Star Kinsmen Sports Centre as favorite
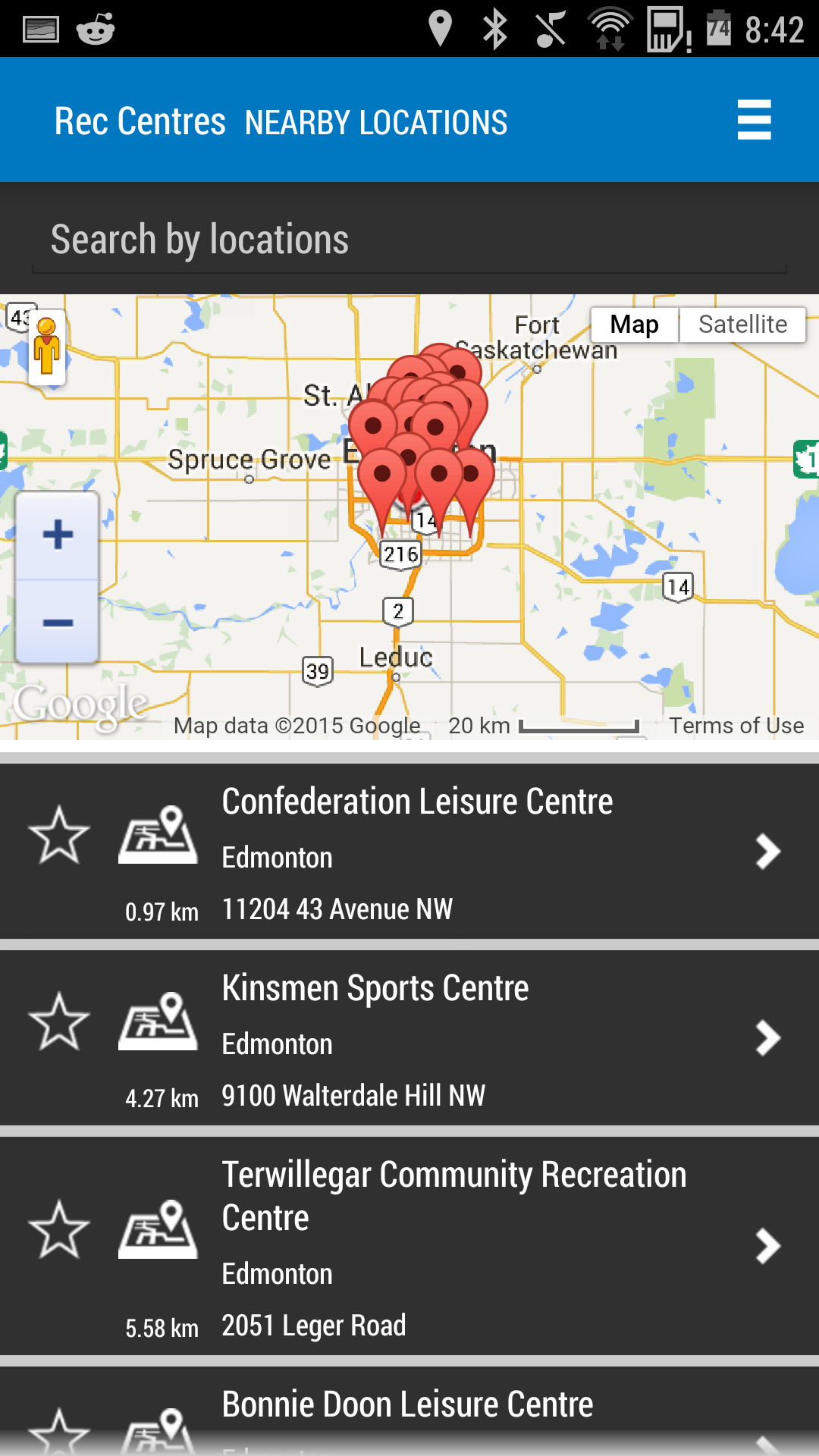This screenshot has width=819, height=1456. click(59, 1021)
